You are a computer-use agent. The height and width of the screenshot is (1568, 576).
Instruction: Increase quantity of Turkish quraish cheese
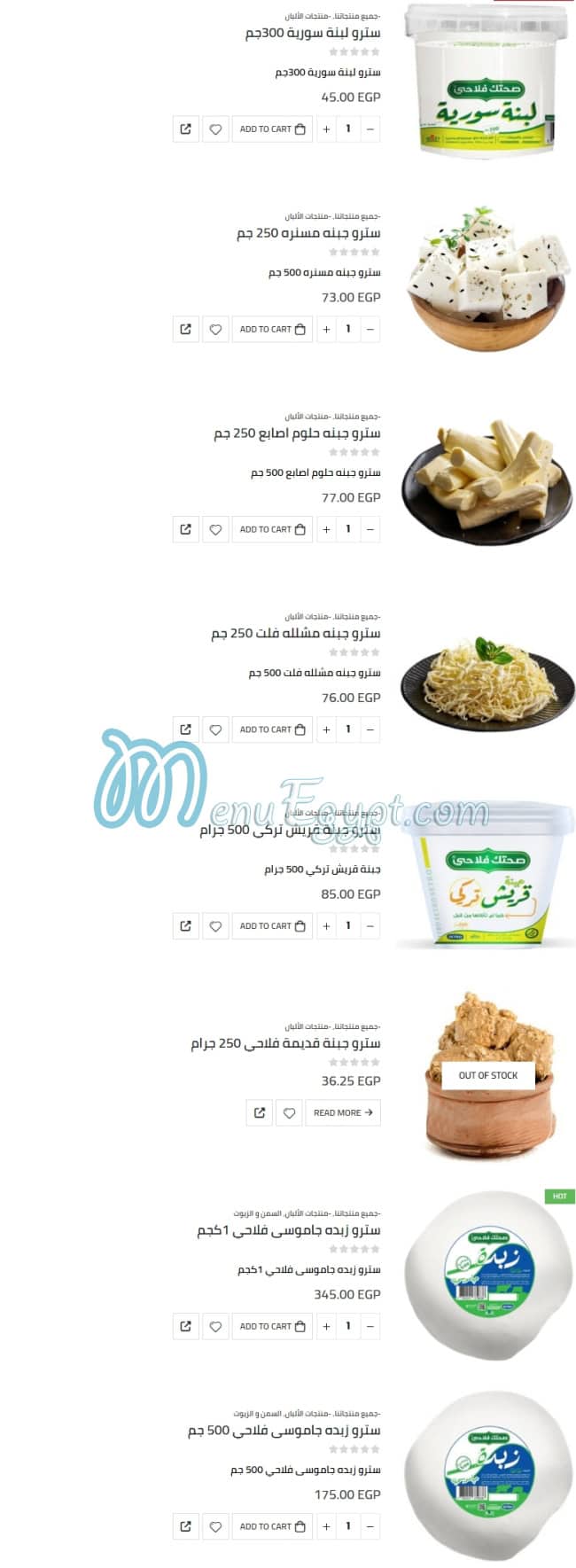326,926
